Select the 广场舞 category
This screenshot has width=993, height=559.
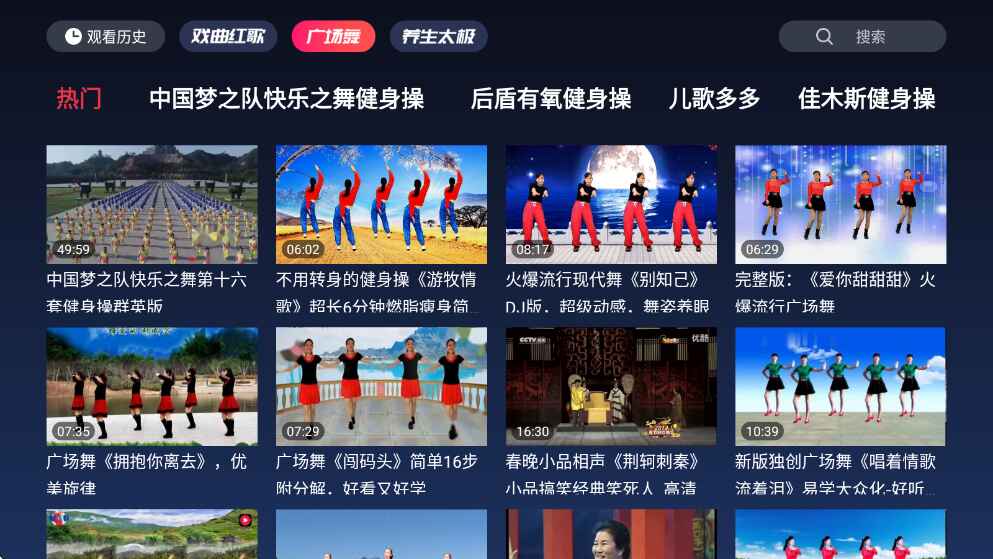pos(333,37)
